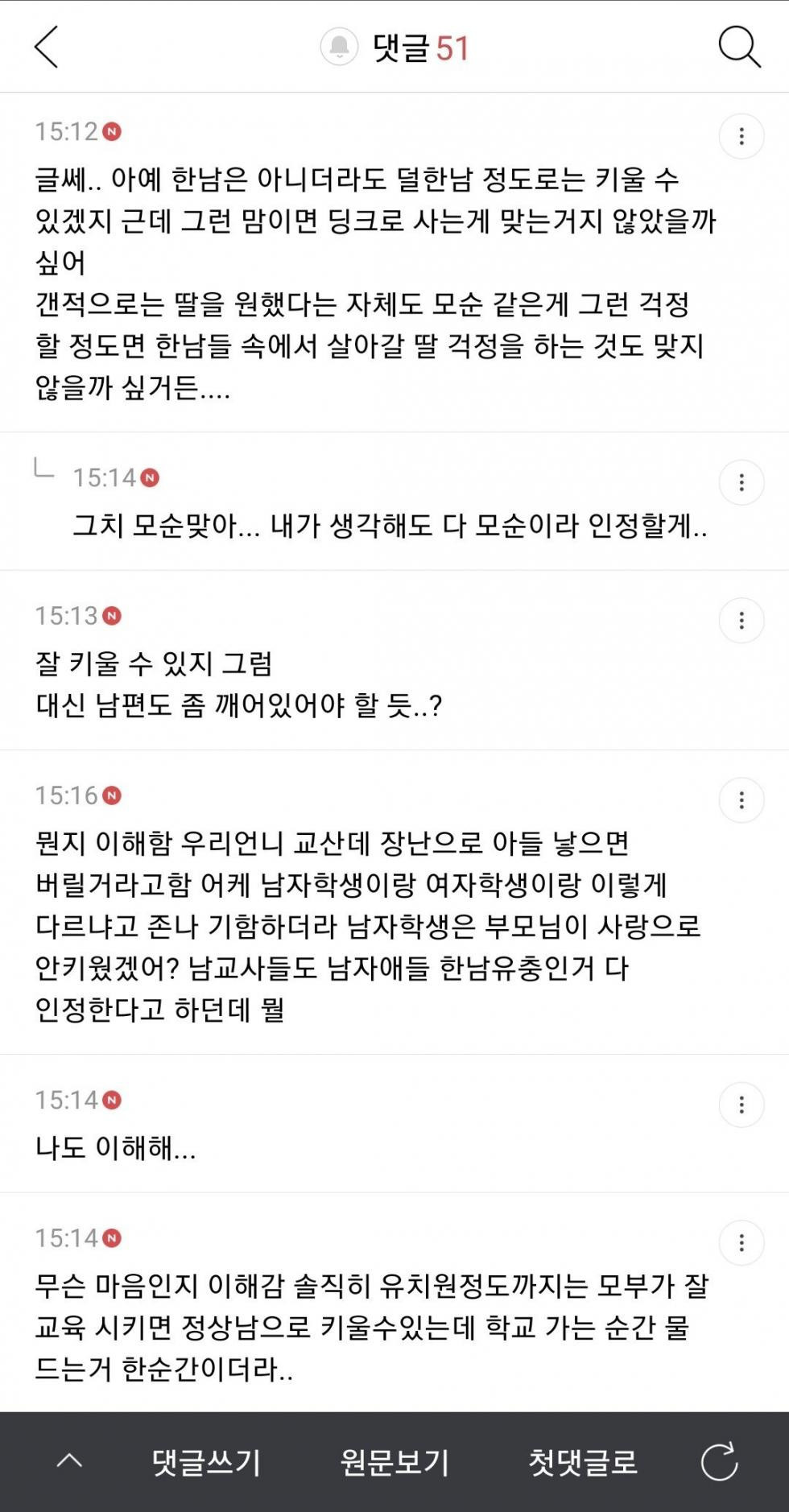Open search with the magnifier icon
789x1512 pixels.
pyautogui.click(x=739, y=47)
